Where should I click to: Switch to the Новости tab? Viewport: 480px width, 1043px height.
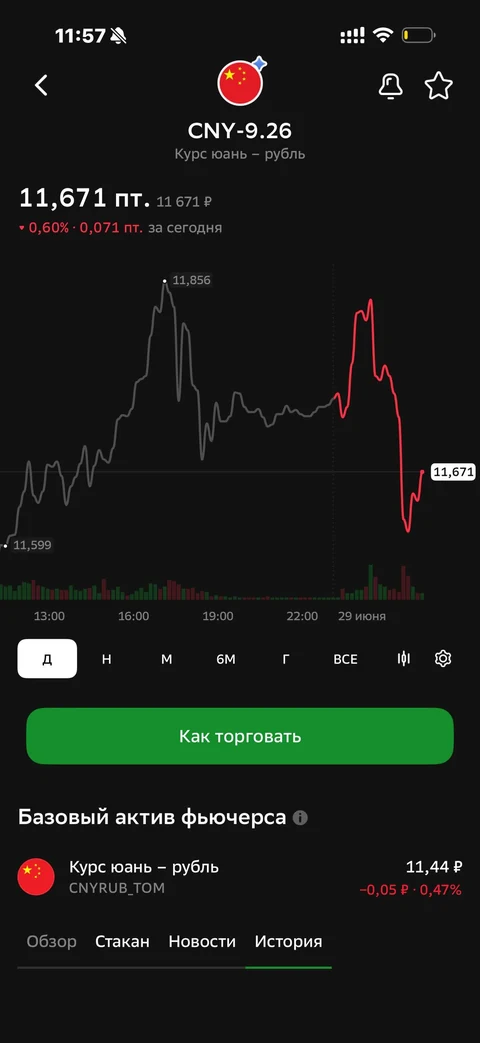tap(202, 941)
